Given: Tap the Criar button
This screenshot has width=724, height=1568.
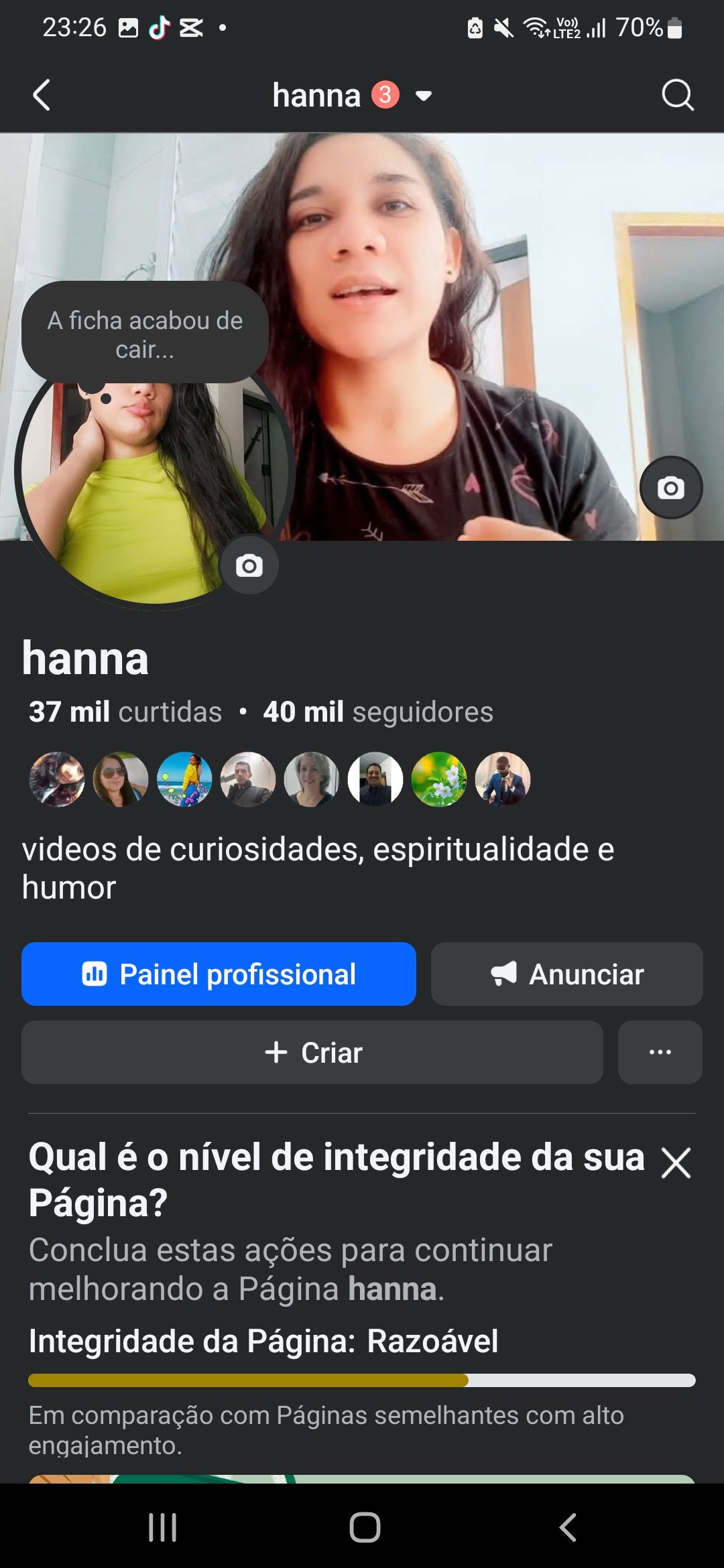Looking at the screenshot, I should coord(312,1053).
